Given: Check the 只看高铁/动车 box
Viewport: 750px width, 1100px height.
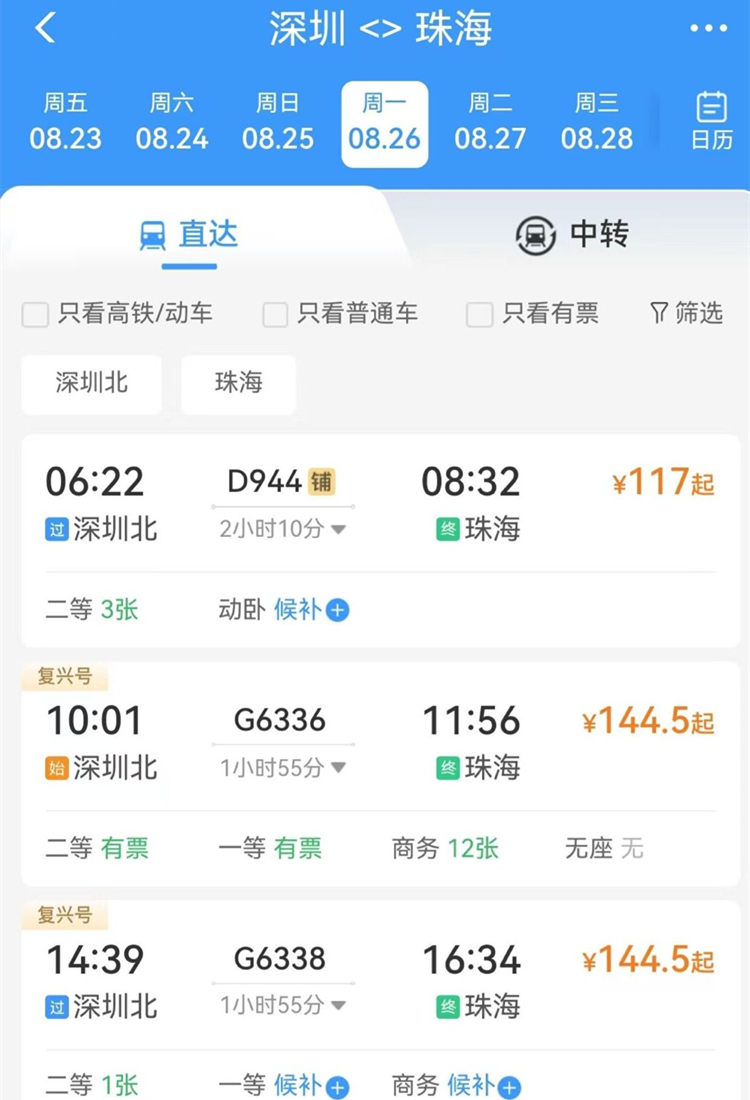Looking at the screenshot, I should [36, 315].
